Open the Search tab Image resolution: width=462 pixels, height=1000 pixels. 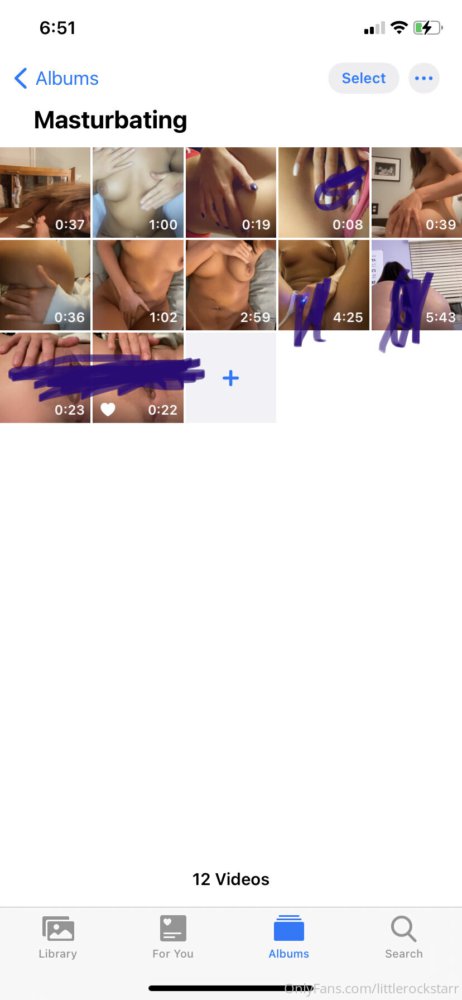pyautogui.click(x=403, y=937)
